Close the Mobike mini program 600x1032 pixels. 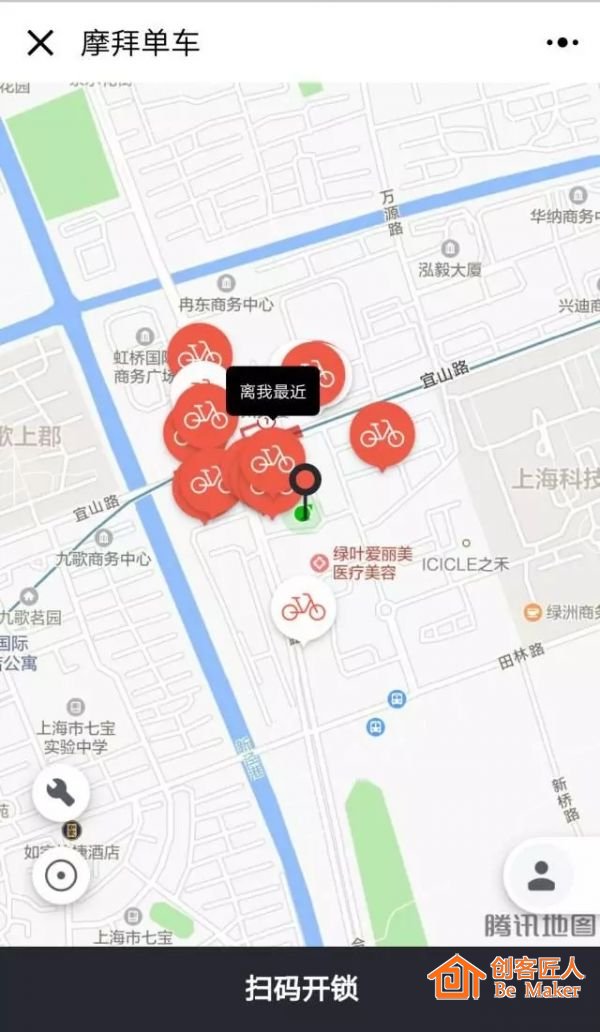(40, 43)
